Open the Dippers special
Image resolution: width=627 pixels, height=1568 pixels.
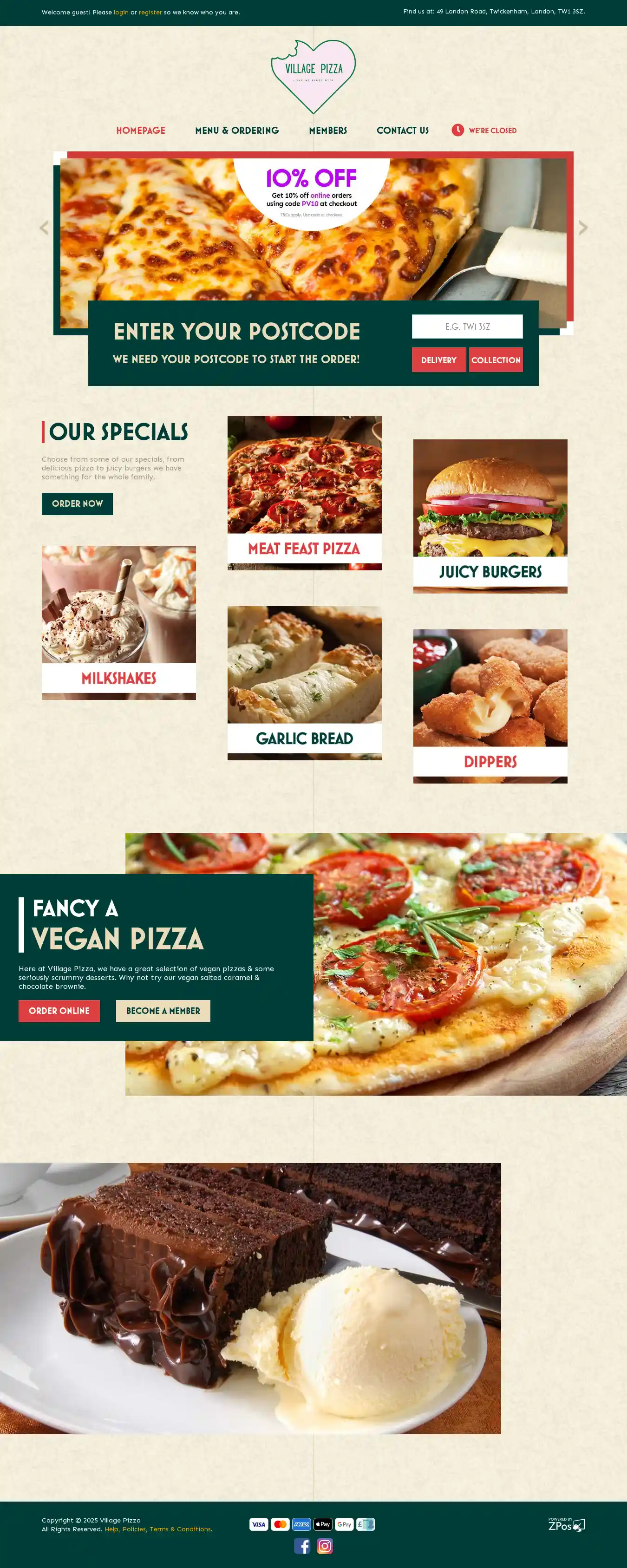490,706
